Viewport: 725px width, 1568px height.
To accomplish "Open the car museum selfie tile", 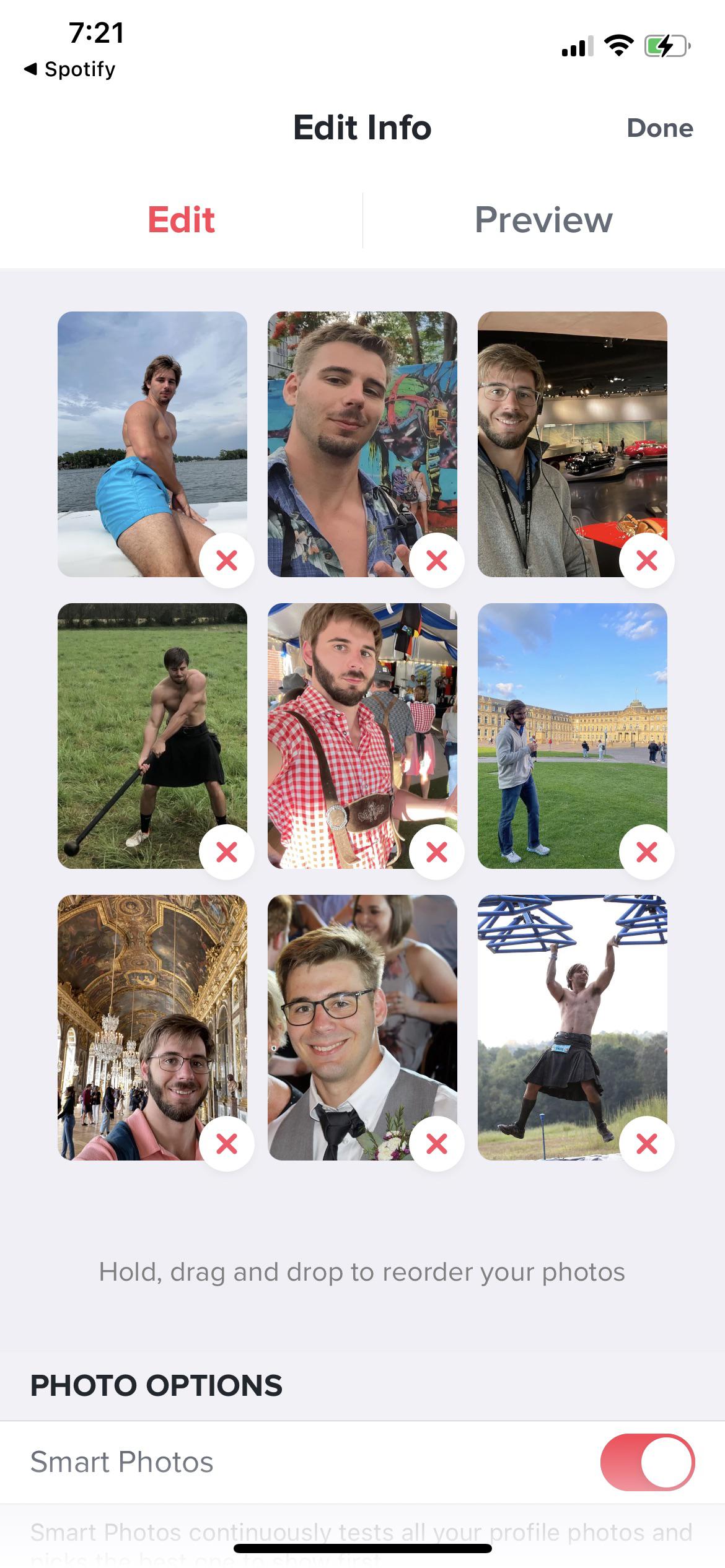I will point(558,427).
